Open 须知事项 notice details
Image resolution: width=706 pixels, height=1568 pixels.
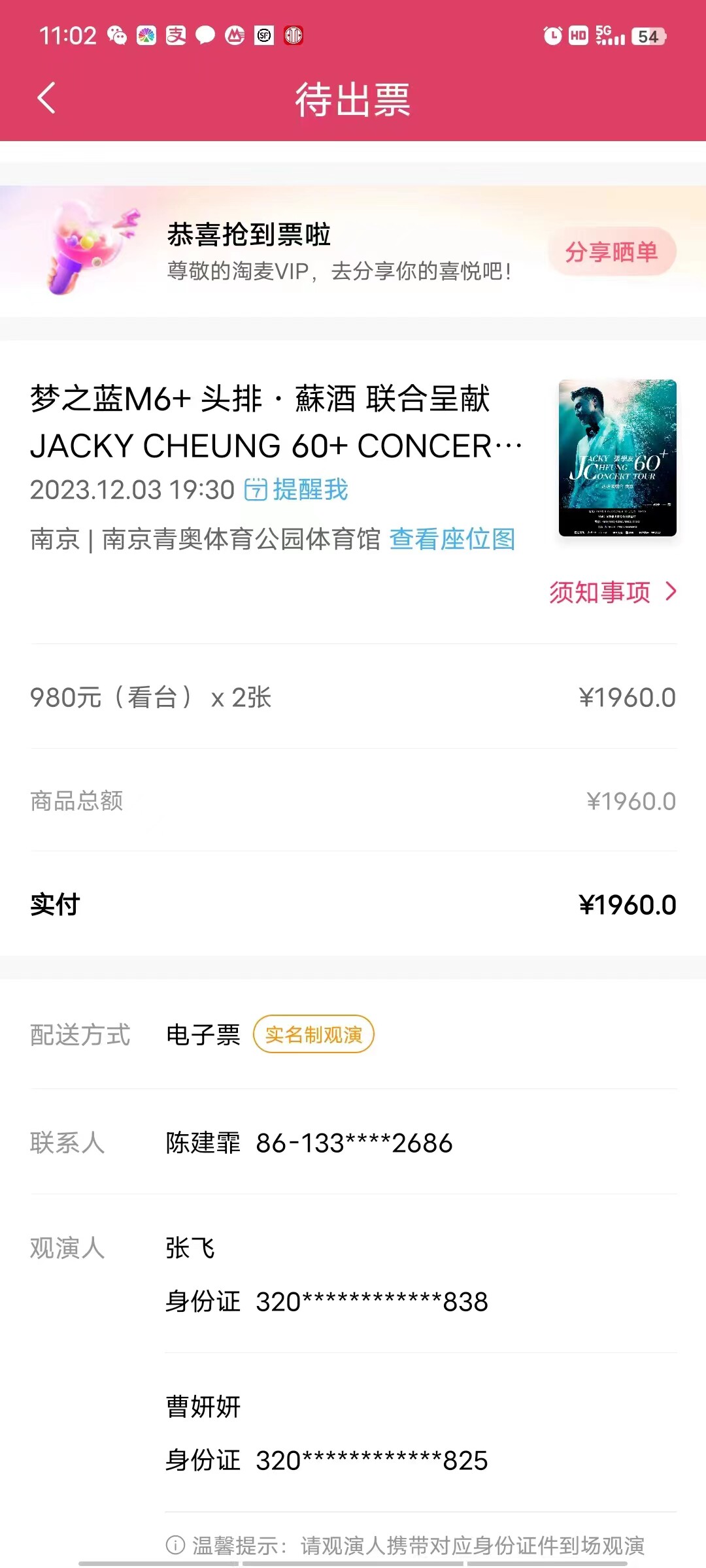tap(613, 592)
